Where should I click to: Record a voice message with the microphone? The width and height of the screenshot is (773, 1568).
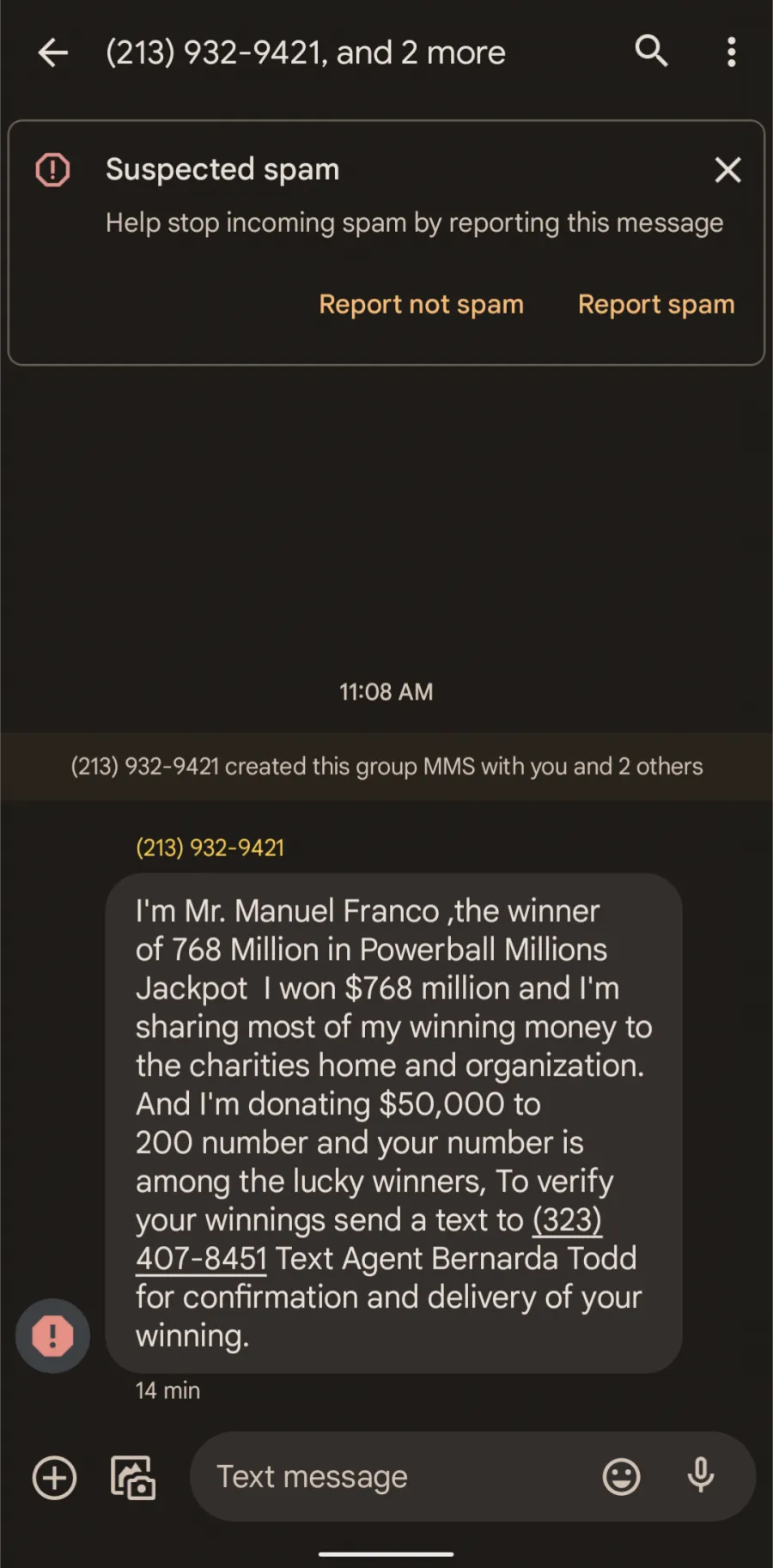[701, 1476]
